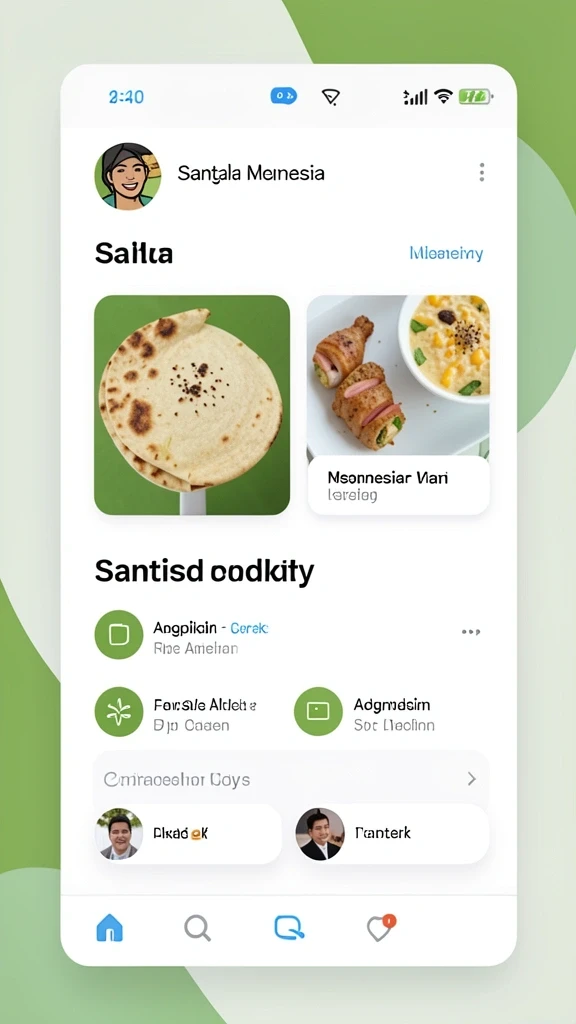The height and width of the screenshot is (1024, 576).
Task: Open the favorites heart tab with badge
Action: (x=381, y=927)
